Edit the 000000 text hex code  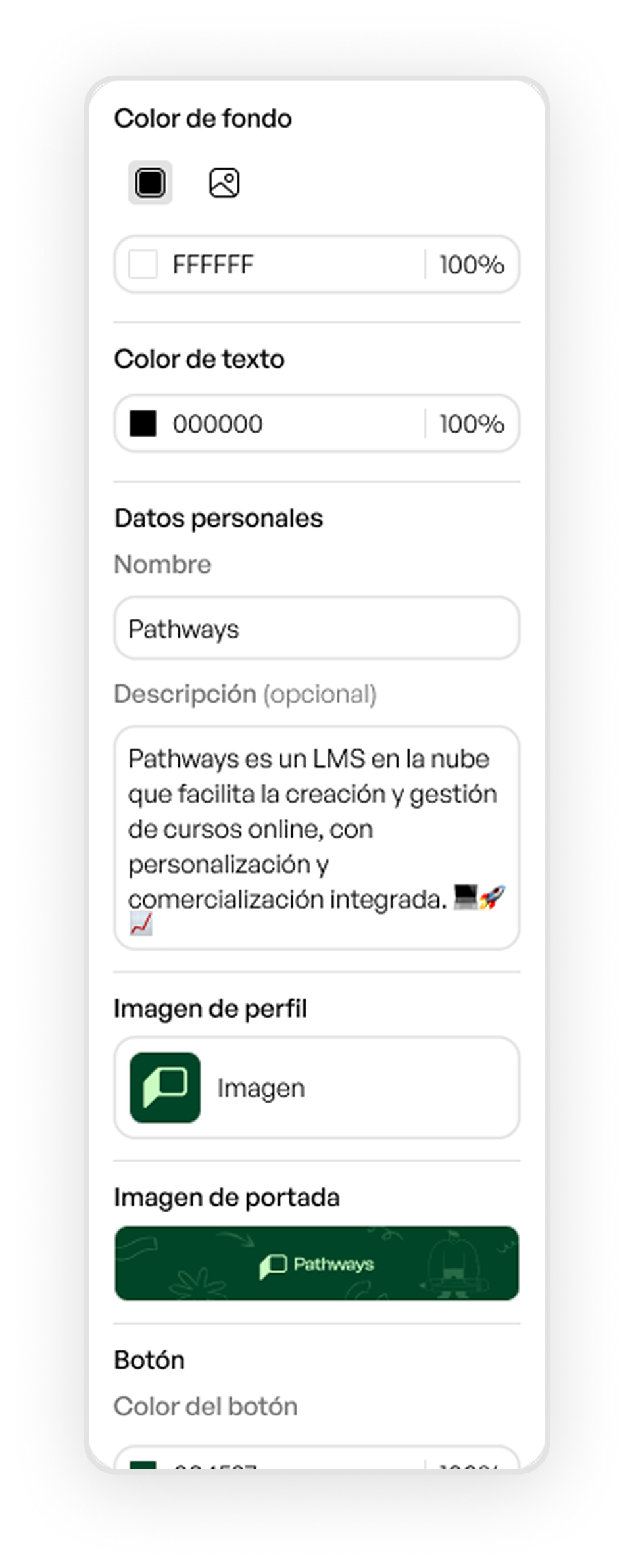coord(289,424)
